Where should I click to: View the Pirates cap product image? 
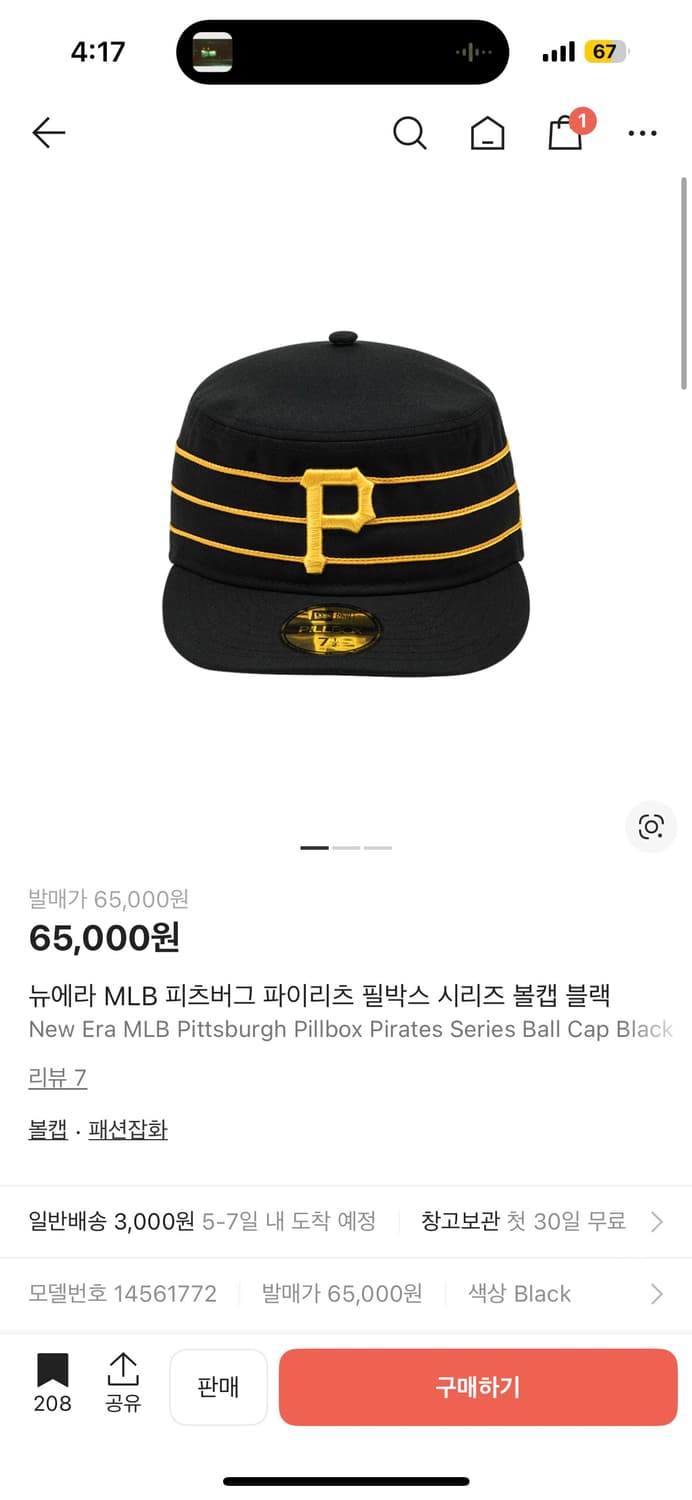(x=346, y=505)
